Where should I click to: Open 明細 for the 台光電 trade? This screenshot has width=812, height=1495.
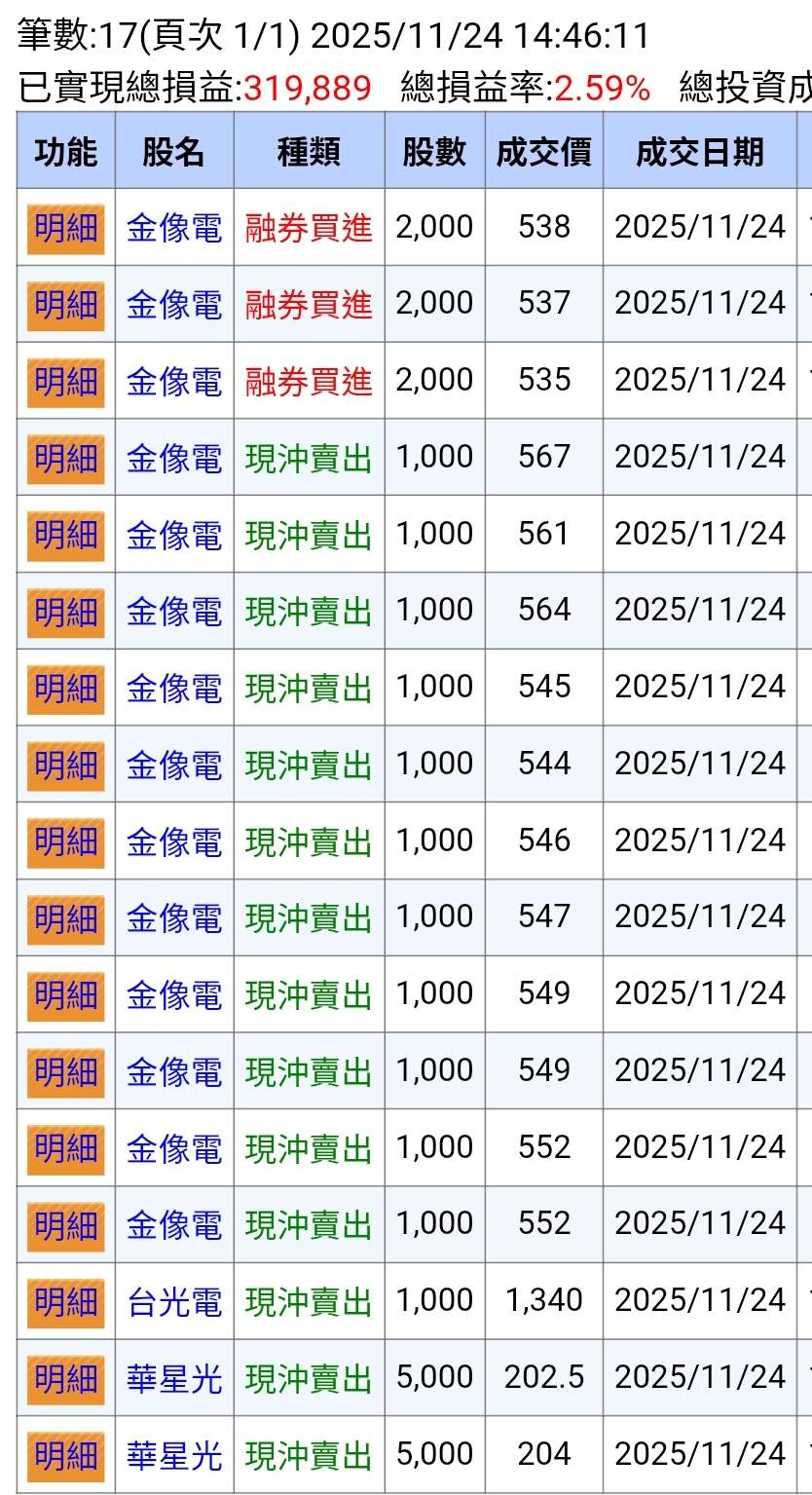pyautogui.click(x=65, y=1301)
